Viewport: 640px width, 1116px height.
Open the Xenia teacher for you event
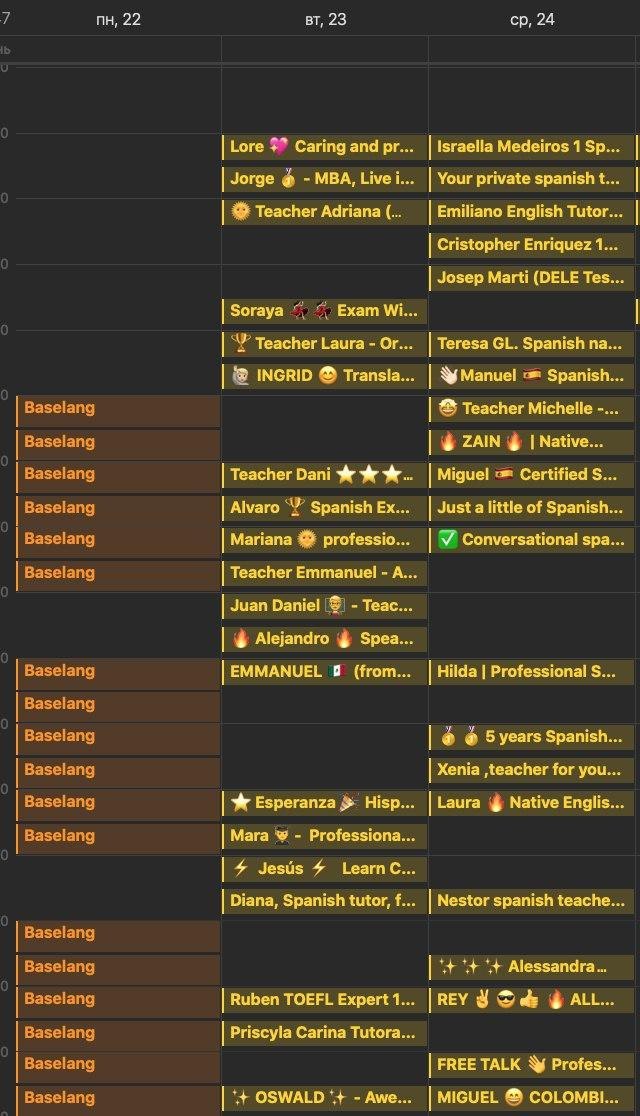531,770
